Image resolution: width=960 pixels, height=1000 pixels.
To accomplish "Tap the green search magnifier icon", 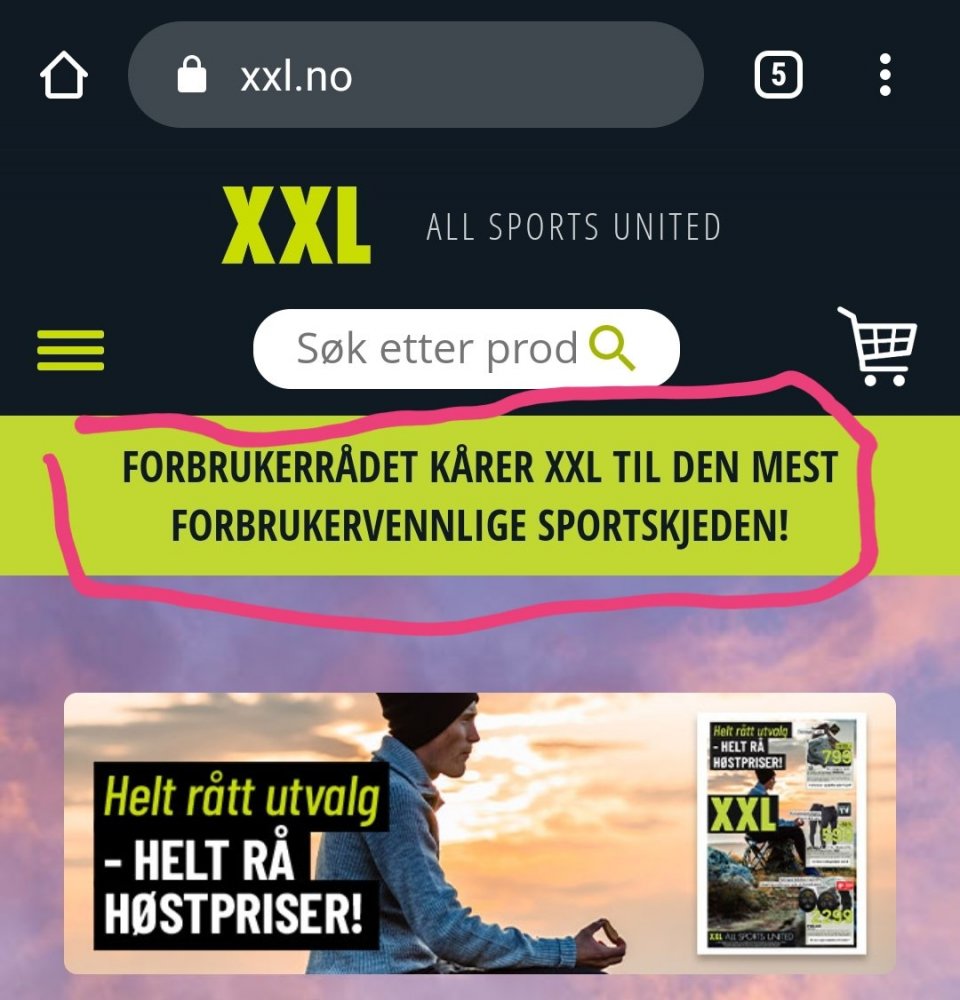I will [612, 348].
